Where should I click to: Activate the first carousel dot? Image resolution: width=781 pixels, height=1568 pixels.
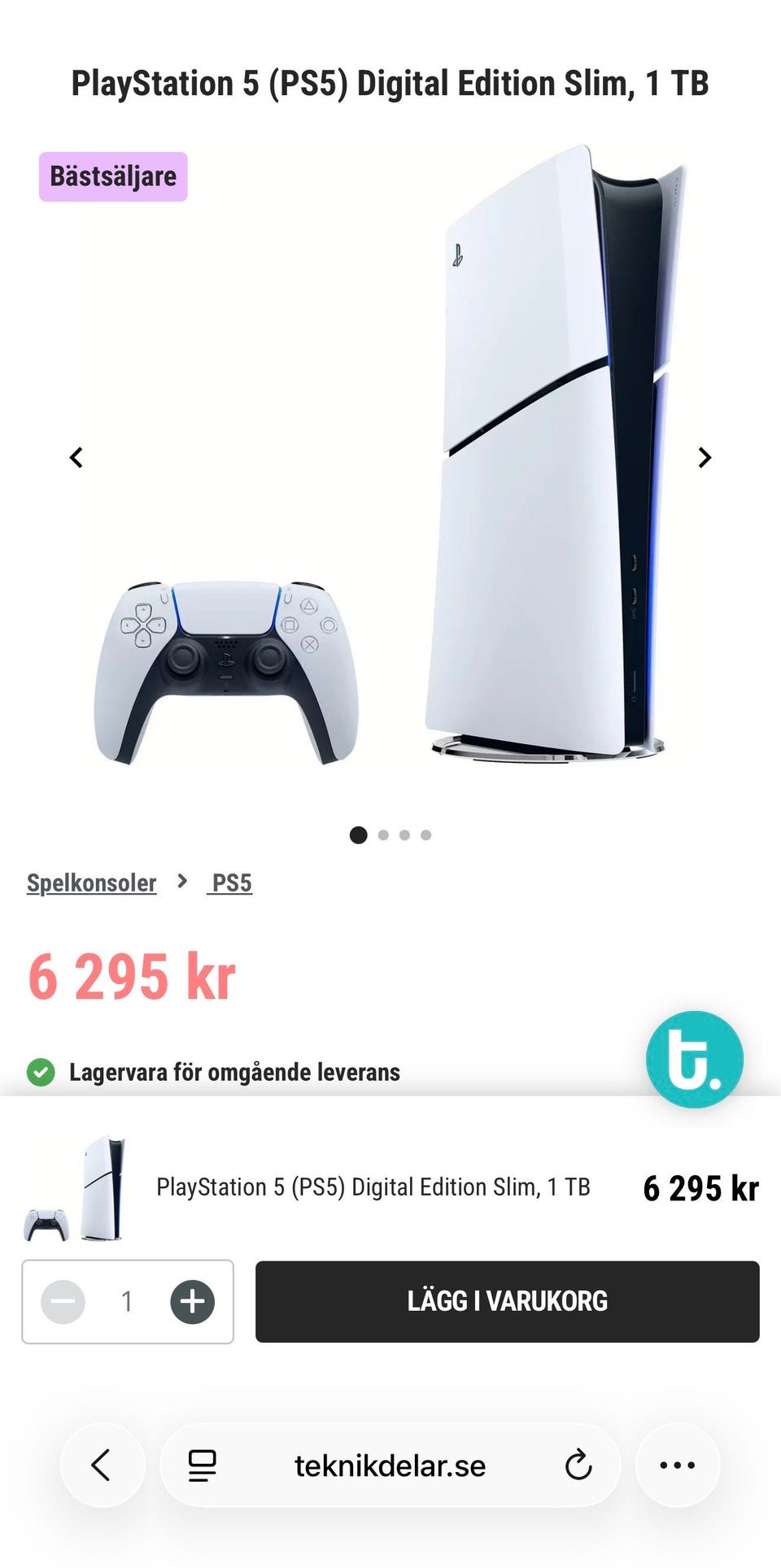[358, 834]
